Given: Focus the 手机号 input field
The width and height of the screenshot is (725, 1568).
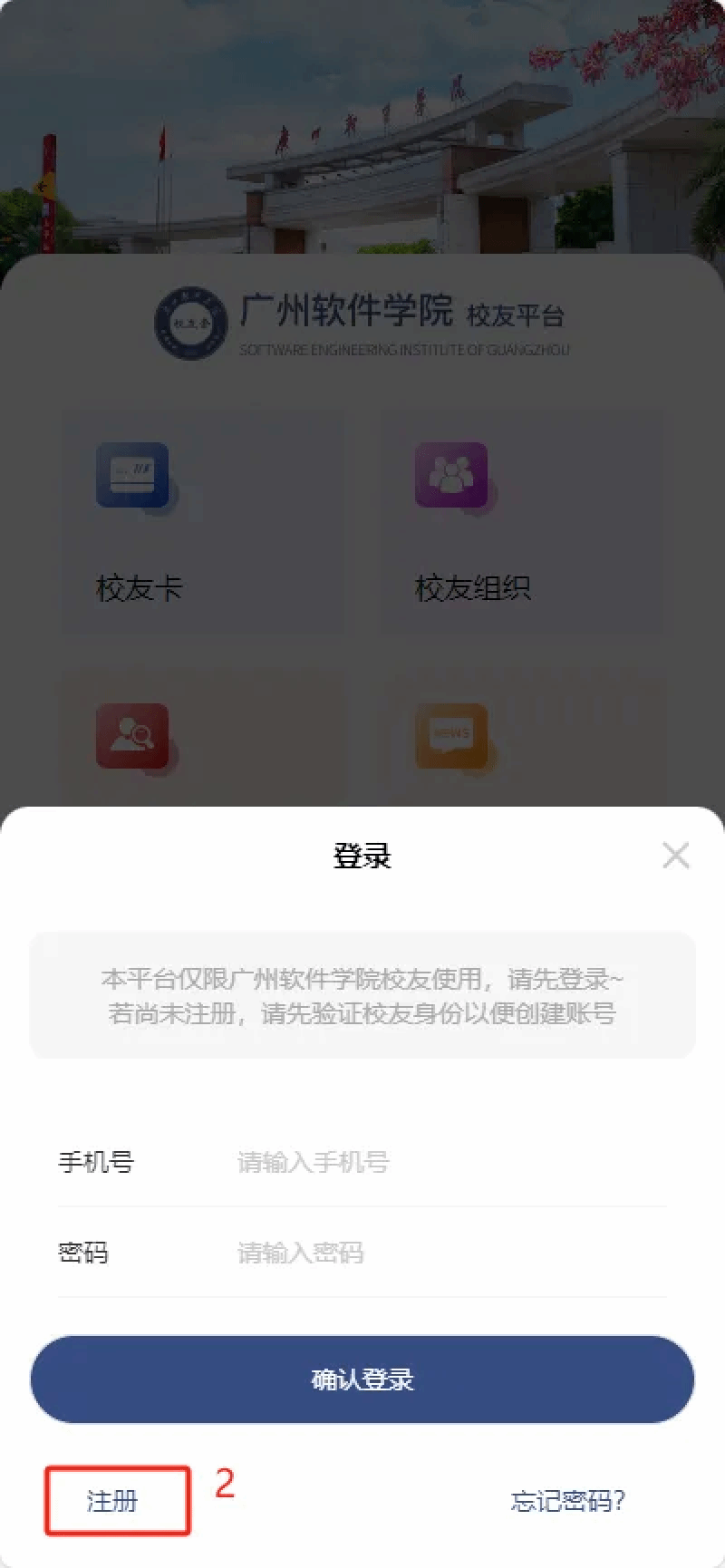Looking at the screenshot, I should (451, 1161).
